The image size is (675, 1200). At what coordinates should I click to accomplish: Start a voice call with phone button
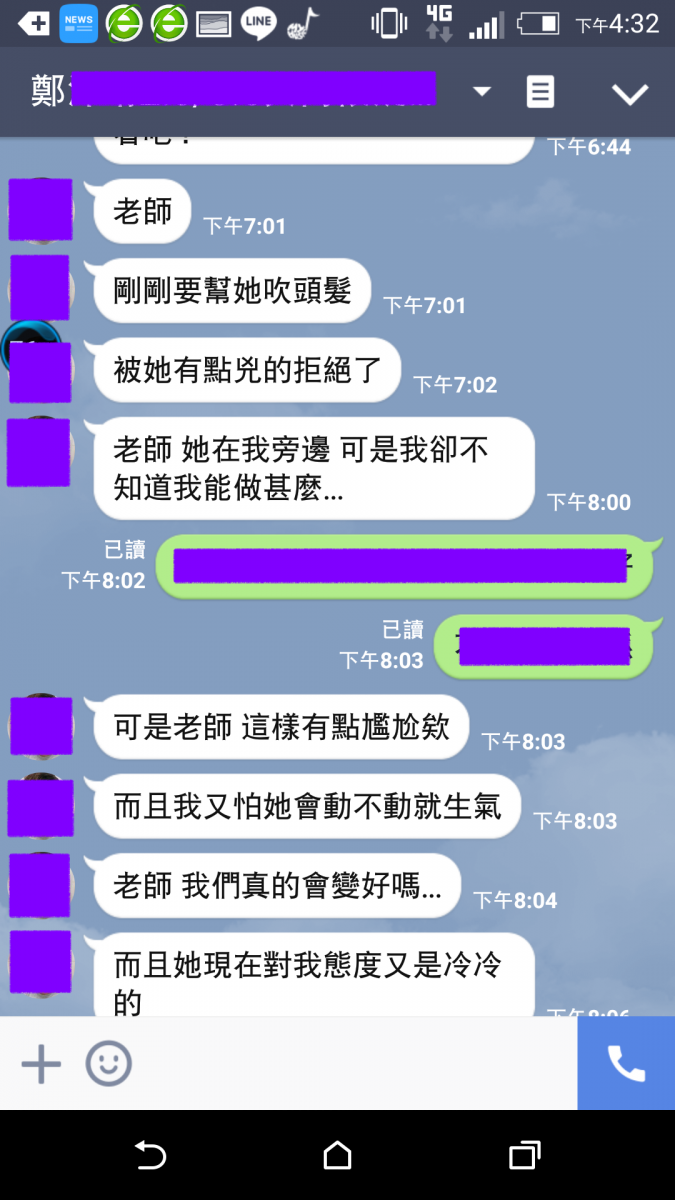tap(626, 1064)
